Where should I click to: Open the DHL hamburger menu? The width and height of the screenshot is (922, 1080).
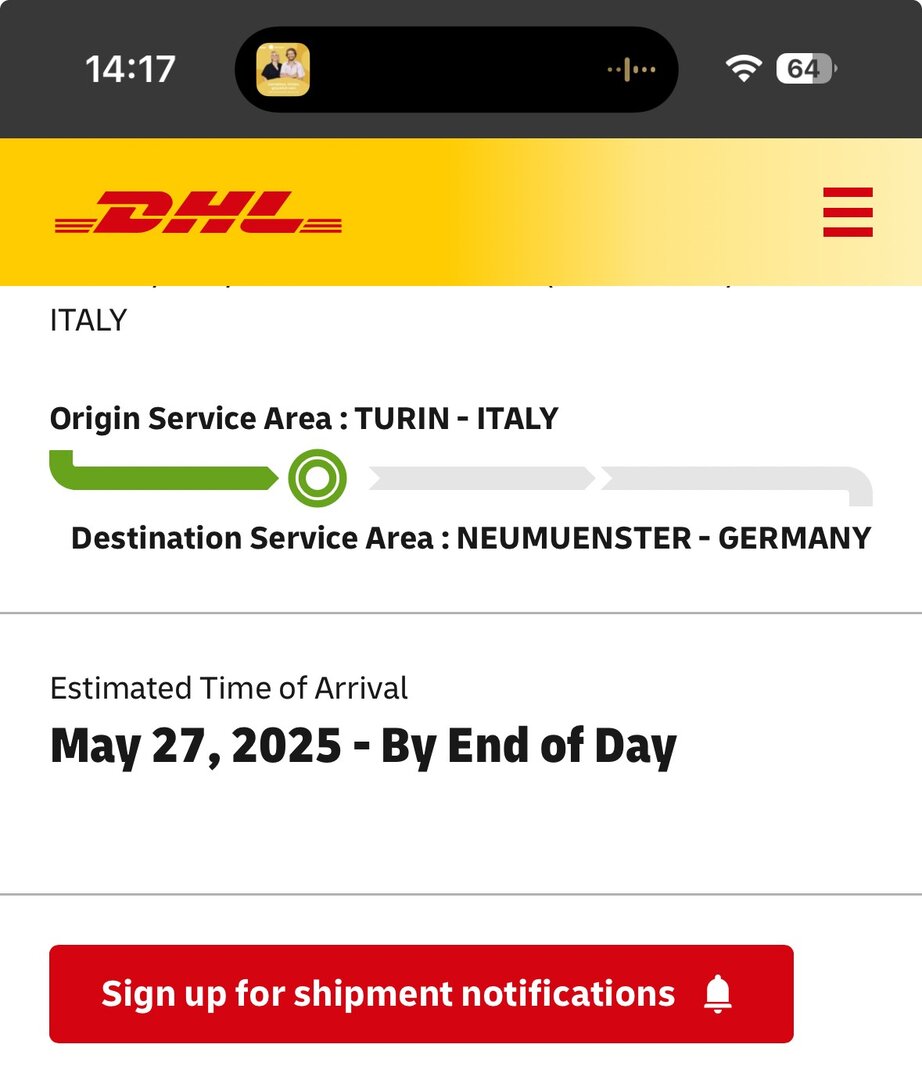pos(847,212)
